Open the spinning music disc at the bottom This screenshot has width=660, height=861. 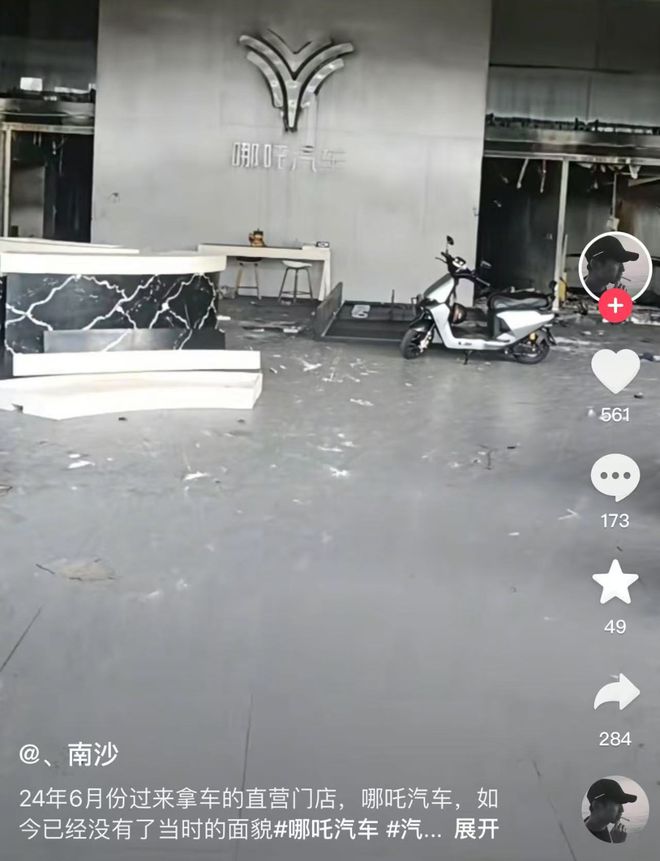(615, 809)
